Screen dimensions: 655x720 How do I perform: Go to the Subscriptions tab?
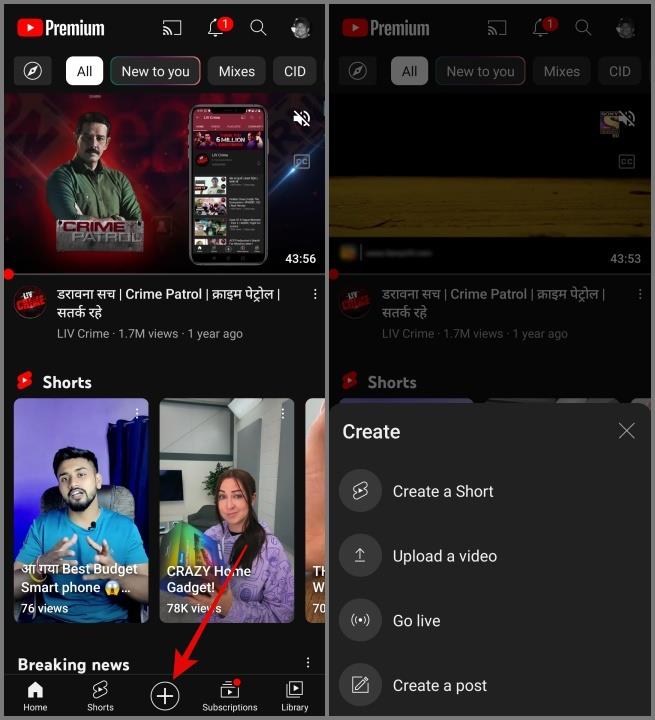point(230,696)
